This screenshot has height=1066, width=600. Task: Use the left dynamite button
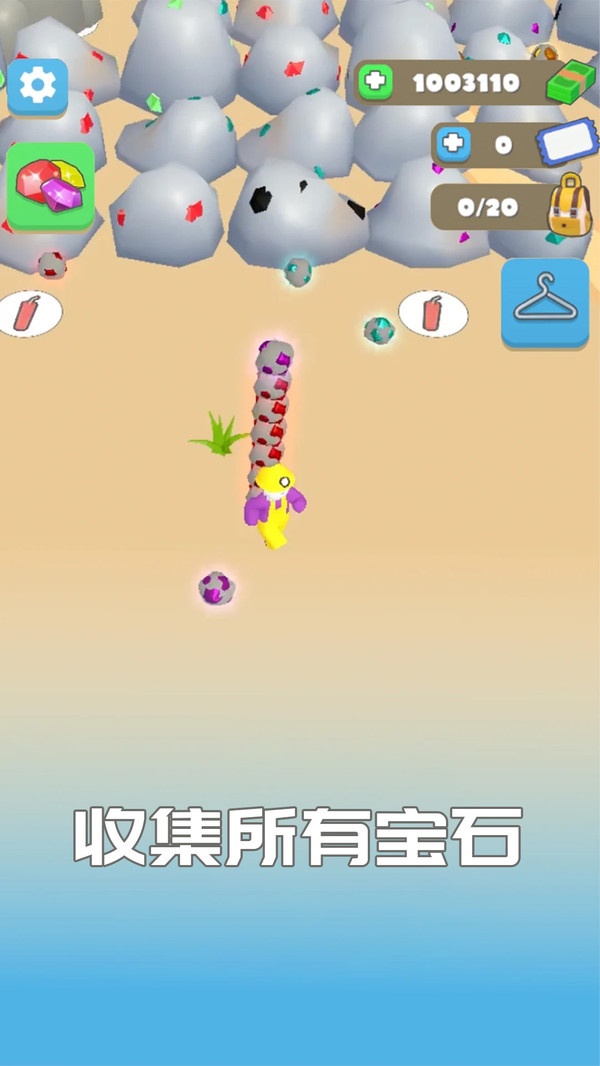27,313
